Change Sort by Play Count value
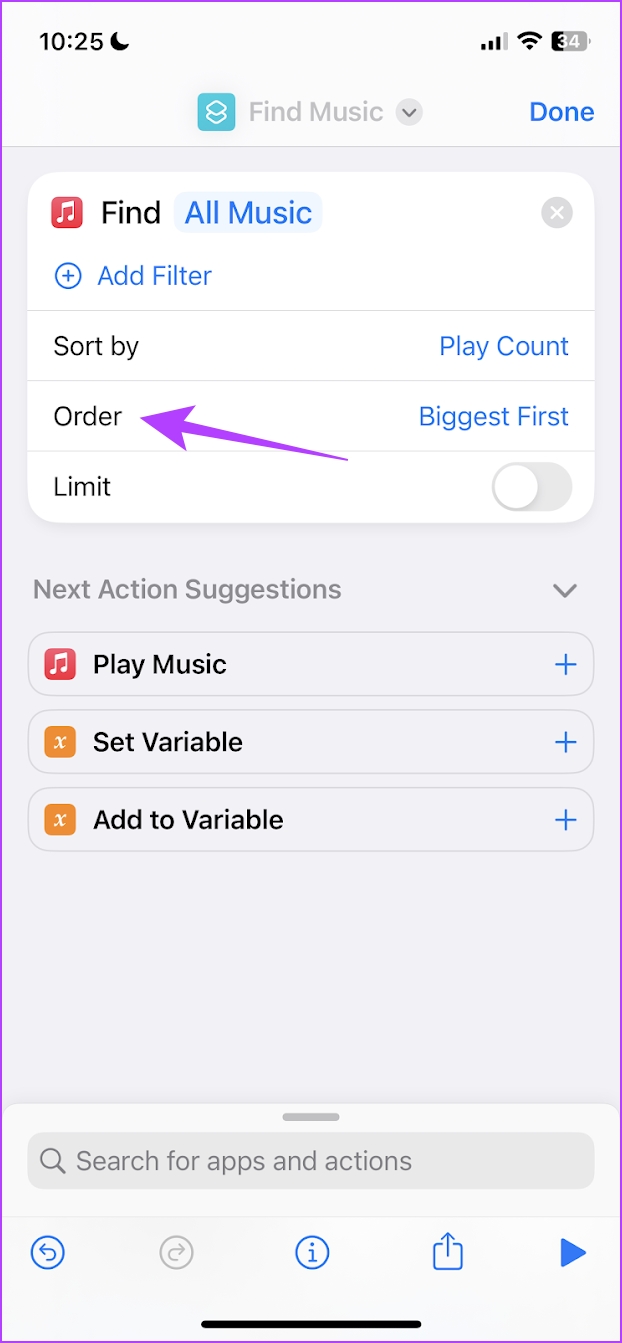Viewport: 622px width, 1343px height. 504,346
